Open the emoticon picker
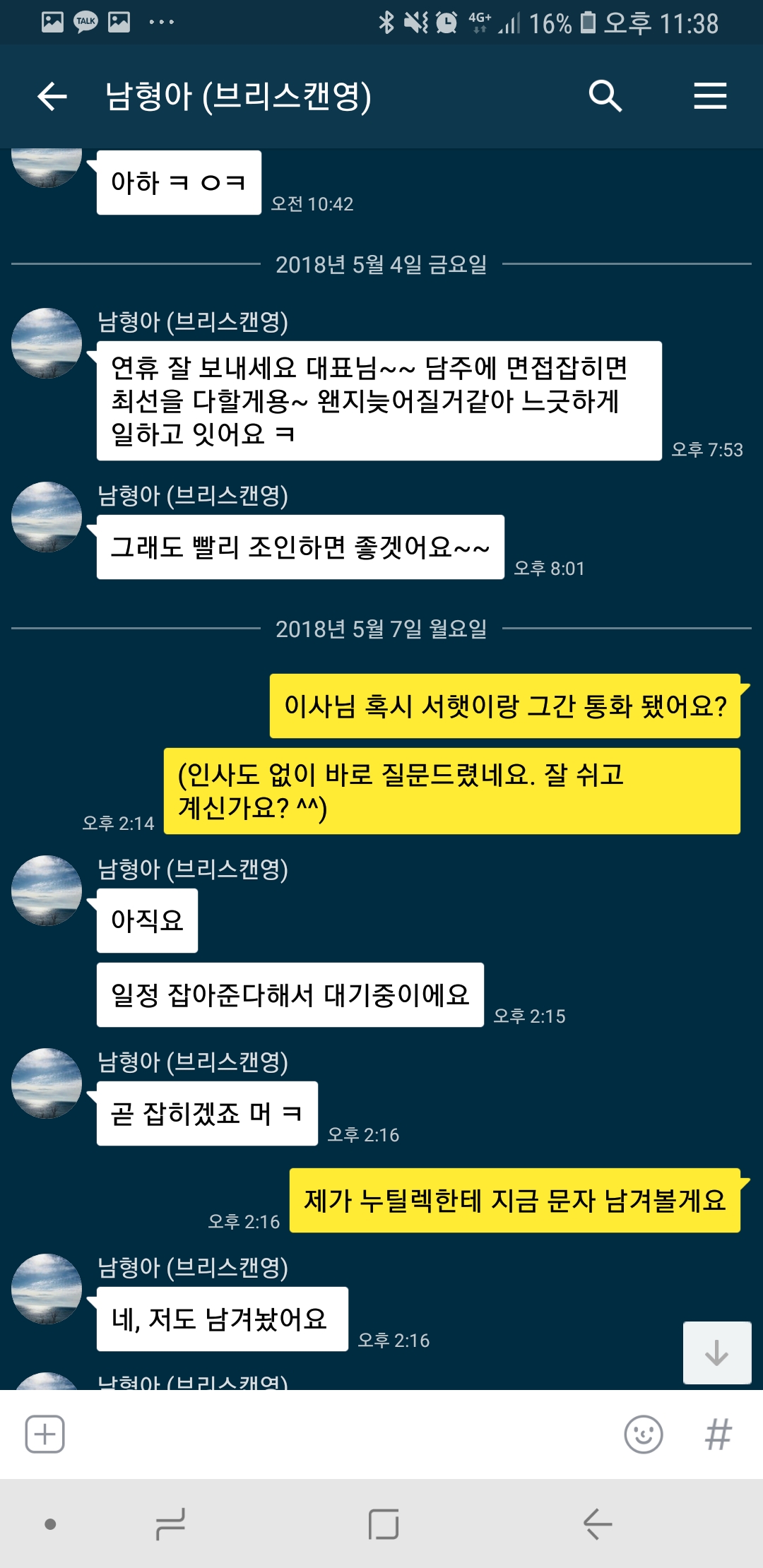This screenshot has height=1568, width=763. 644,1435
